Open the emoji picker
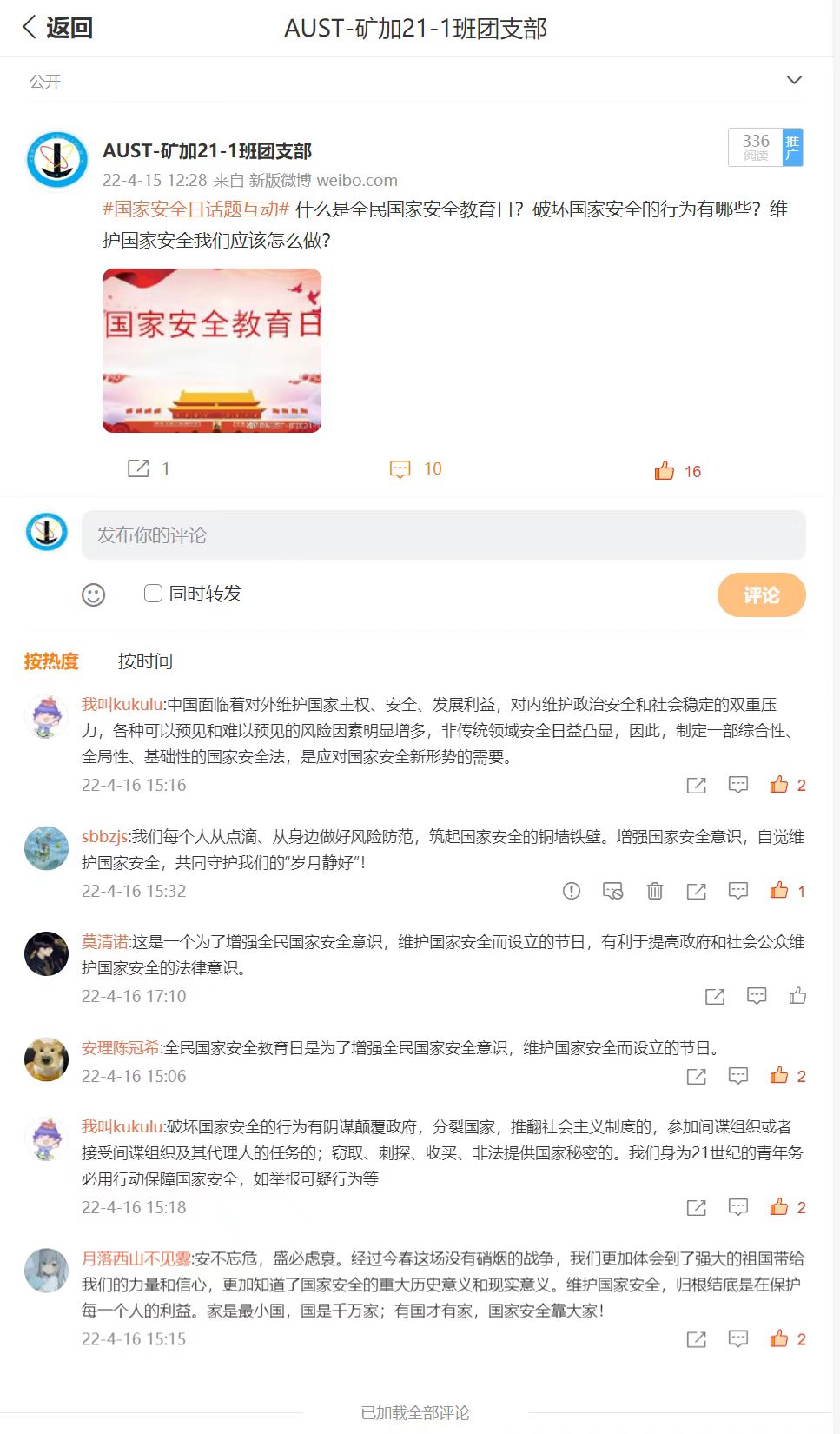 point(94,594)
